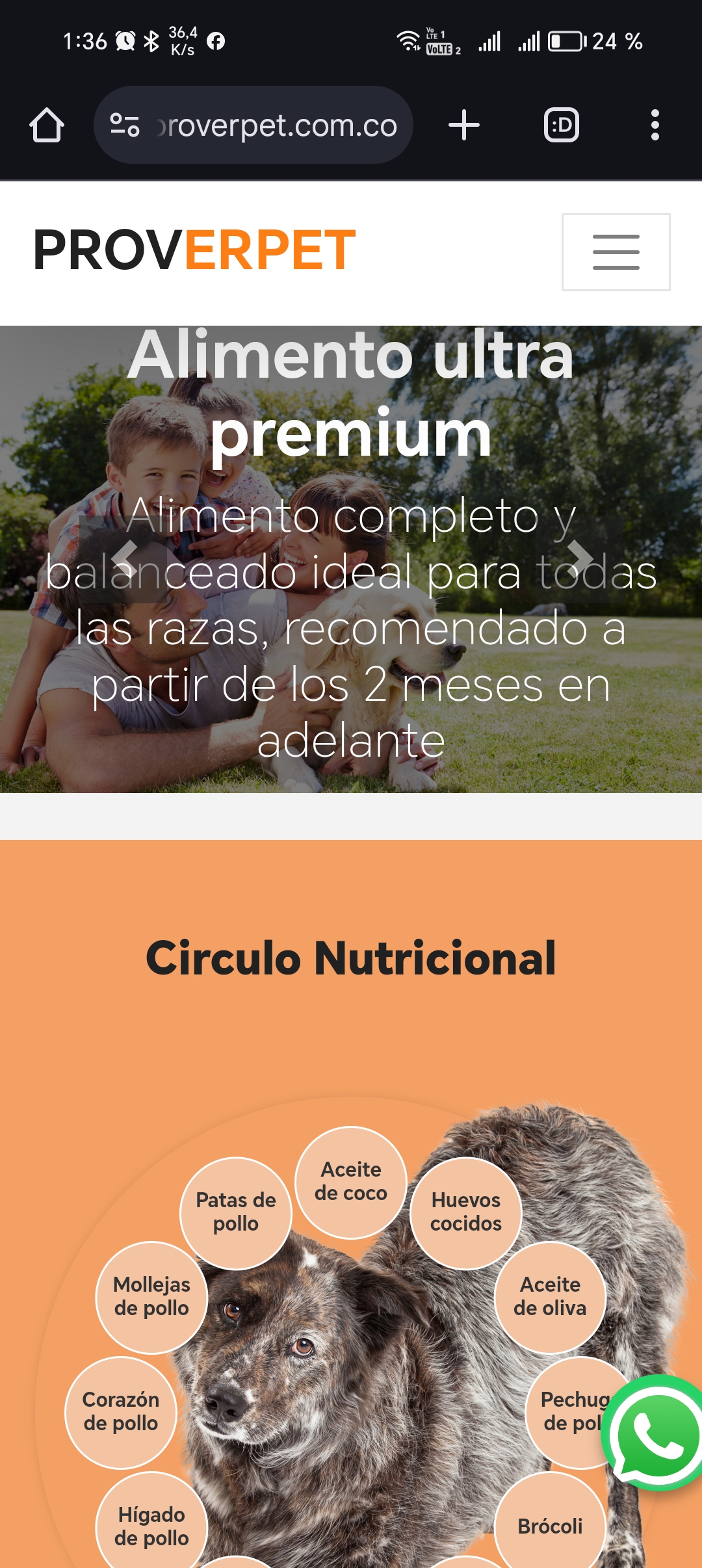
Task: Open the tab switcher
Action: pos(561,125)
